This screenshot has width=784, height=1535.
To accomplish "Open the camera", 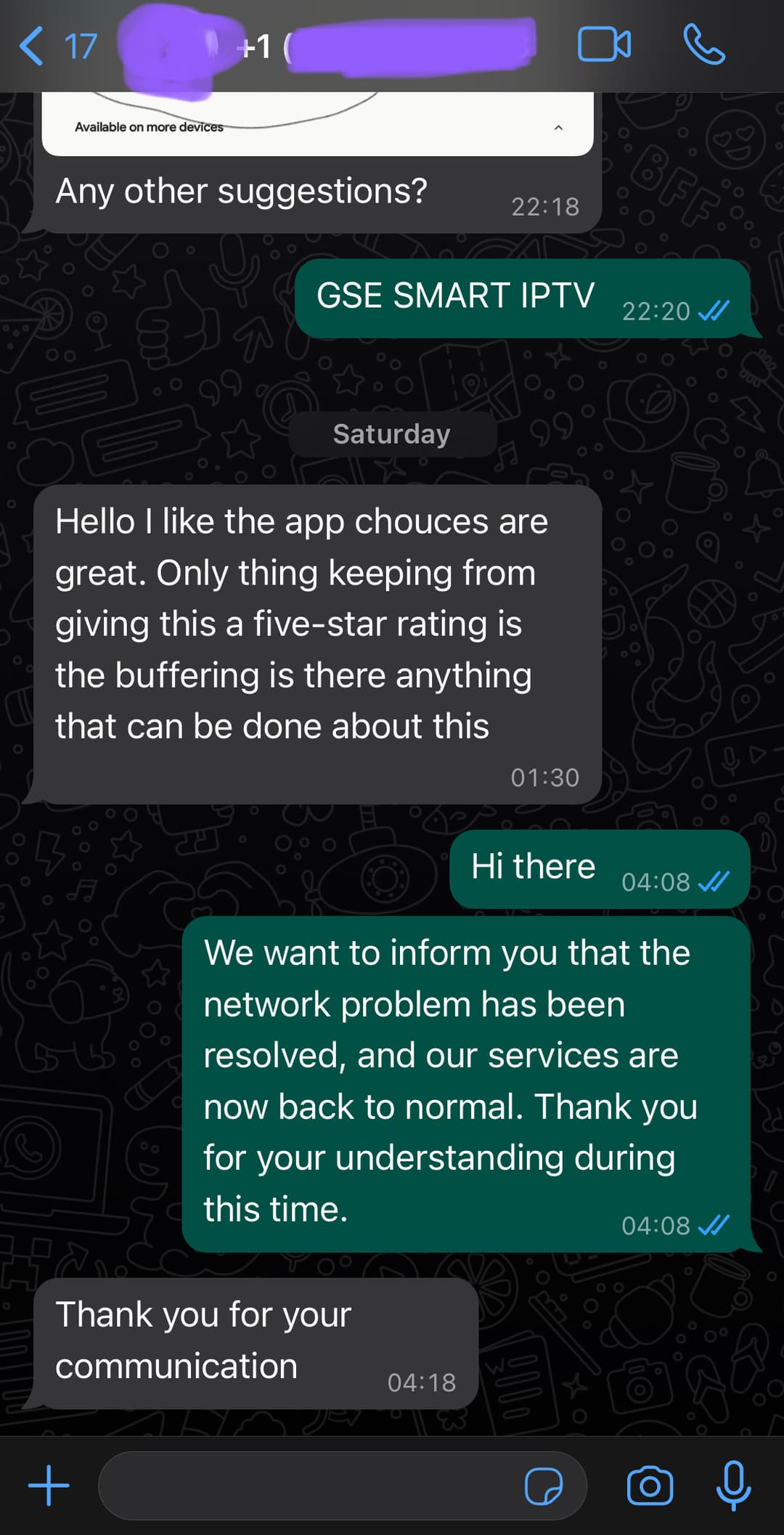I will click(650, 1486).
